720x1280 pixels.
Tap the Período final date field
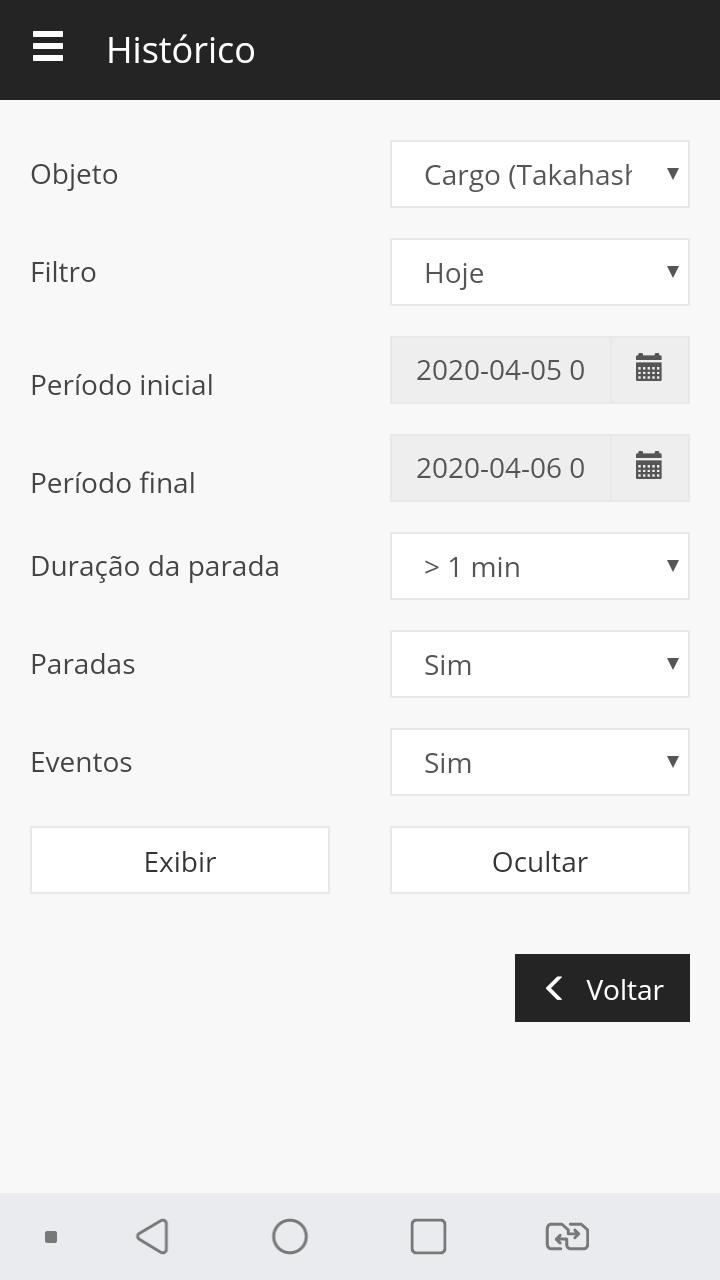500,468
